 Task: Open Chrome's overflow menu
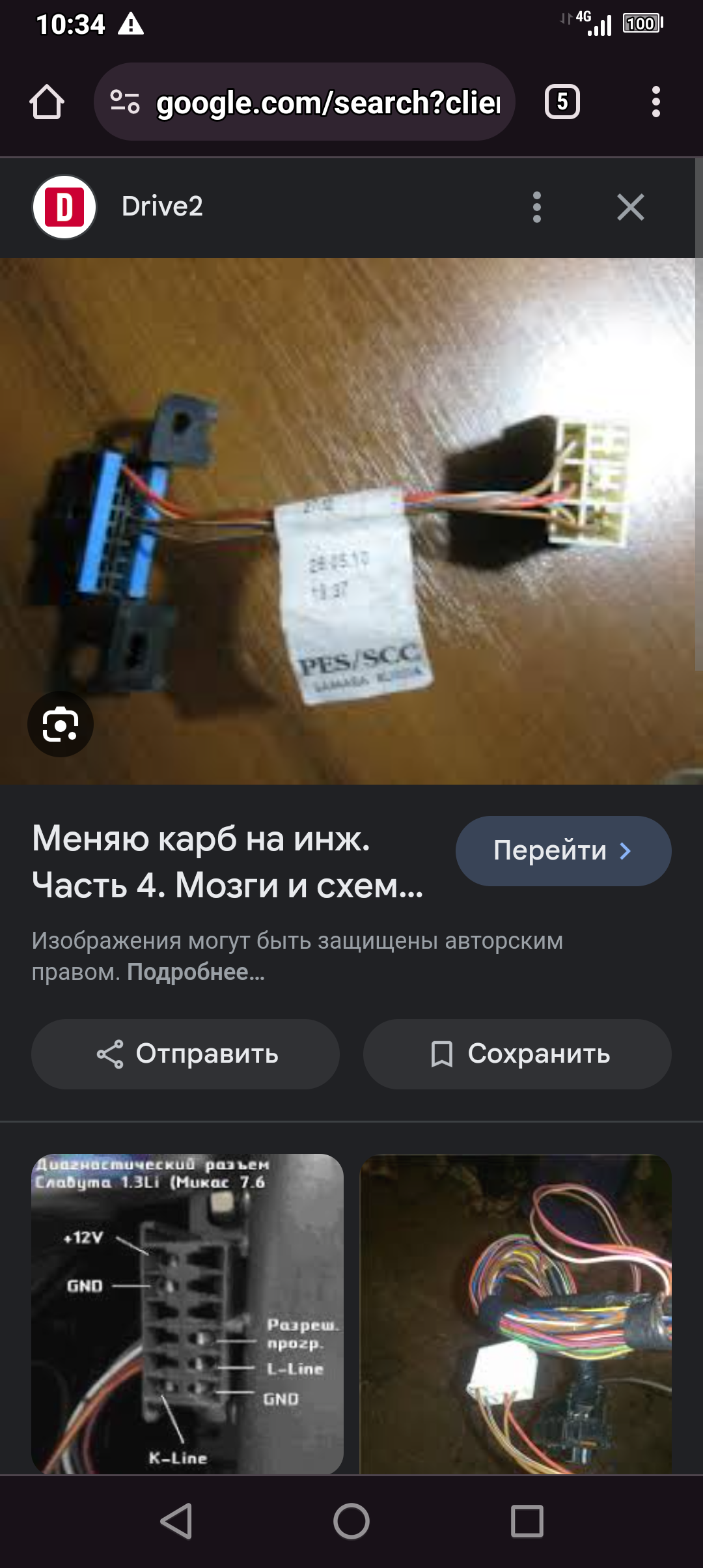coord(655,102)
